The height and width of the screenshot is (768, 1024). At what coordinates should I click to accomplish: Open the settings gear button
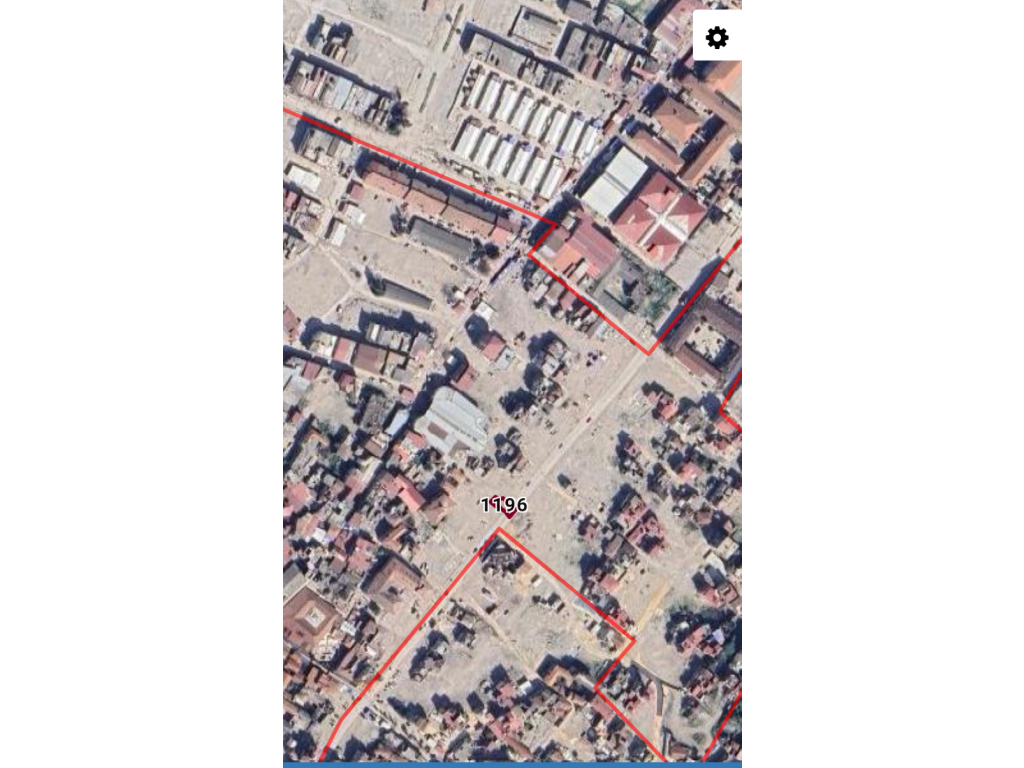point(717,38)
